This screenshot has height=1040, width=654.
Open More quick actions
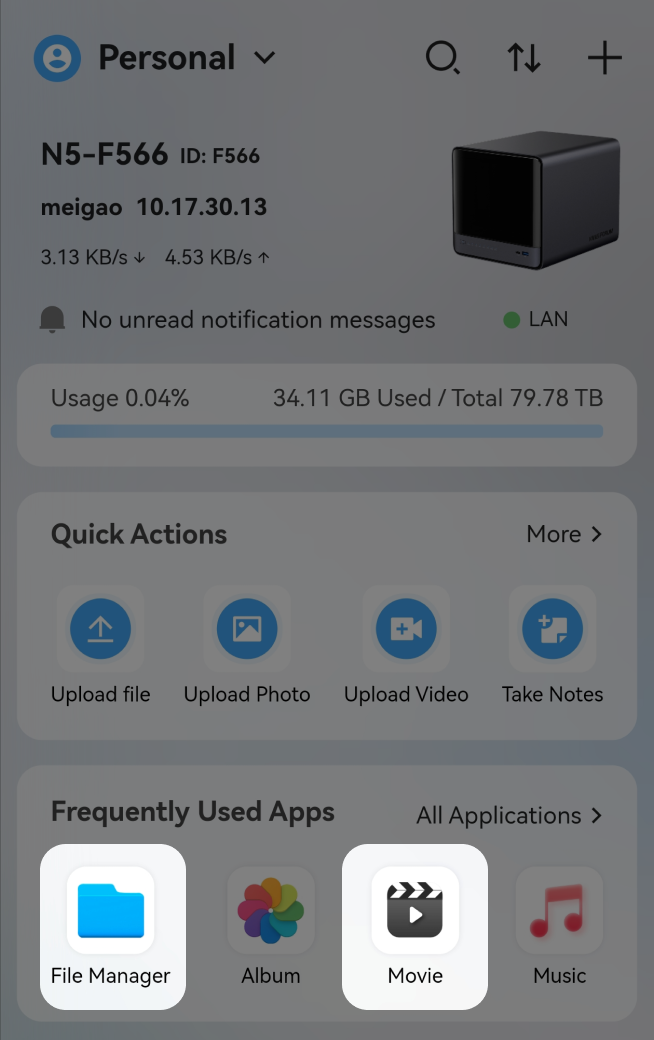click(564, 534)
